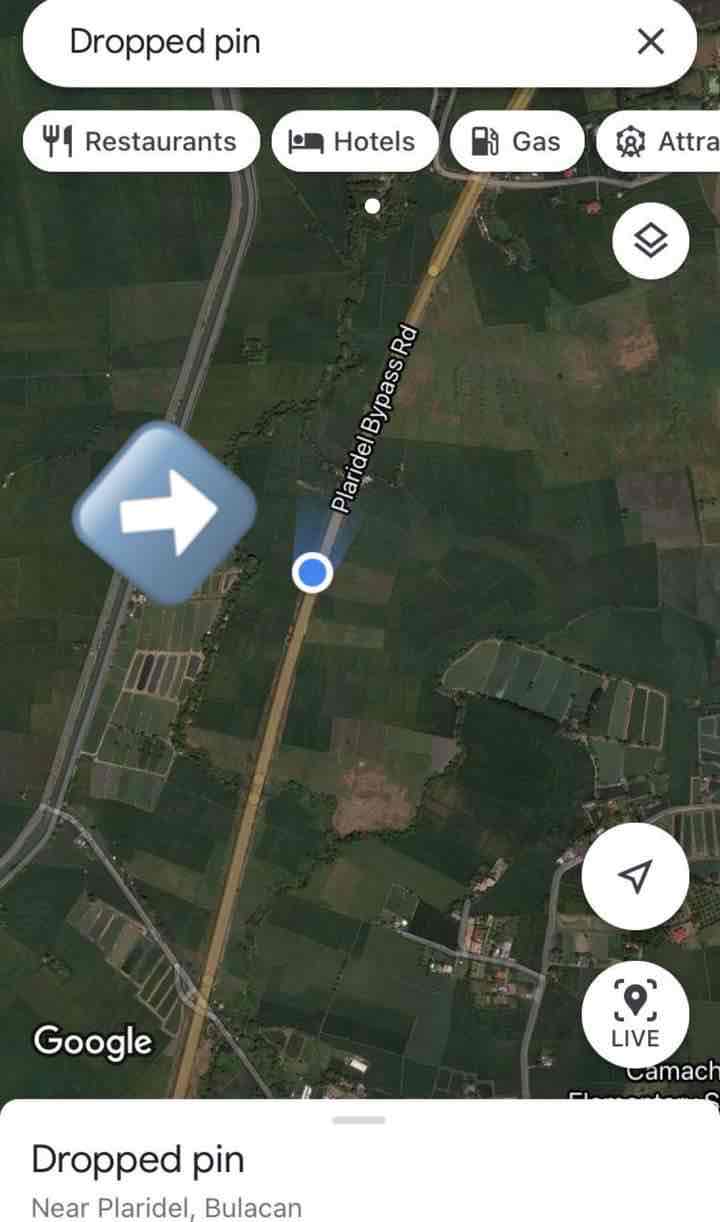
Task: Open Live View
Action: pos(635,1014)
